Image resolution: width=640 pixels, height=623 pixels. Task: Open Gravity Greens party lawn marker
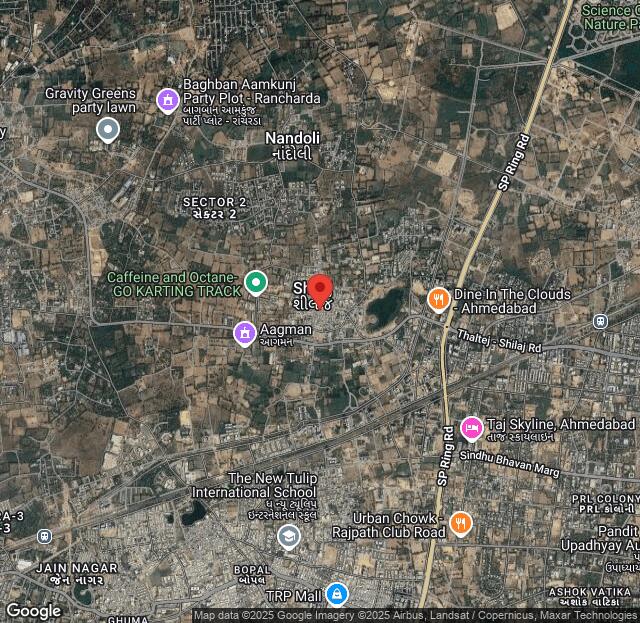[x=107, y=129]
